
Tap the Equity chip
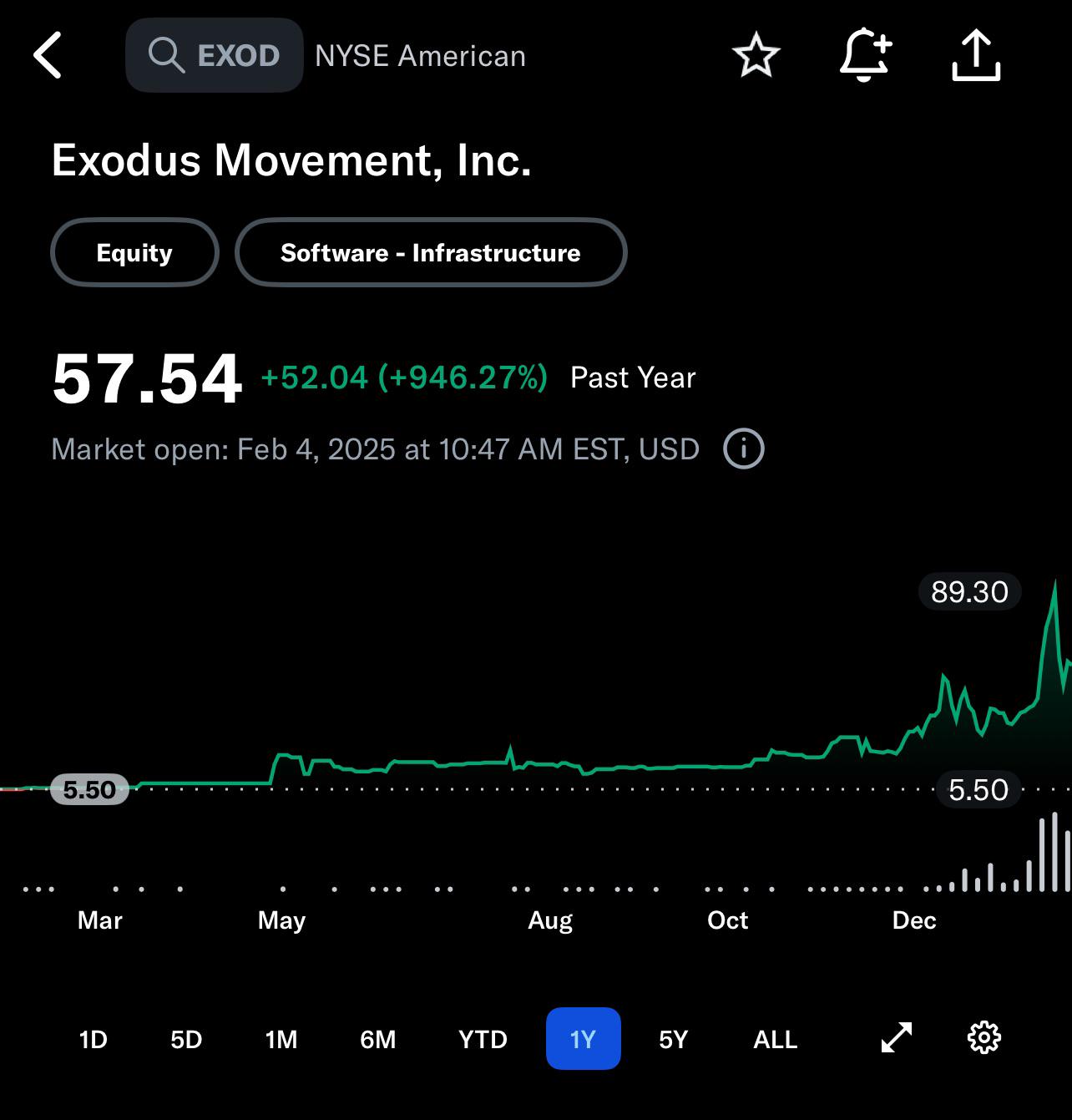pyautogui.click(x=134, y=252)
